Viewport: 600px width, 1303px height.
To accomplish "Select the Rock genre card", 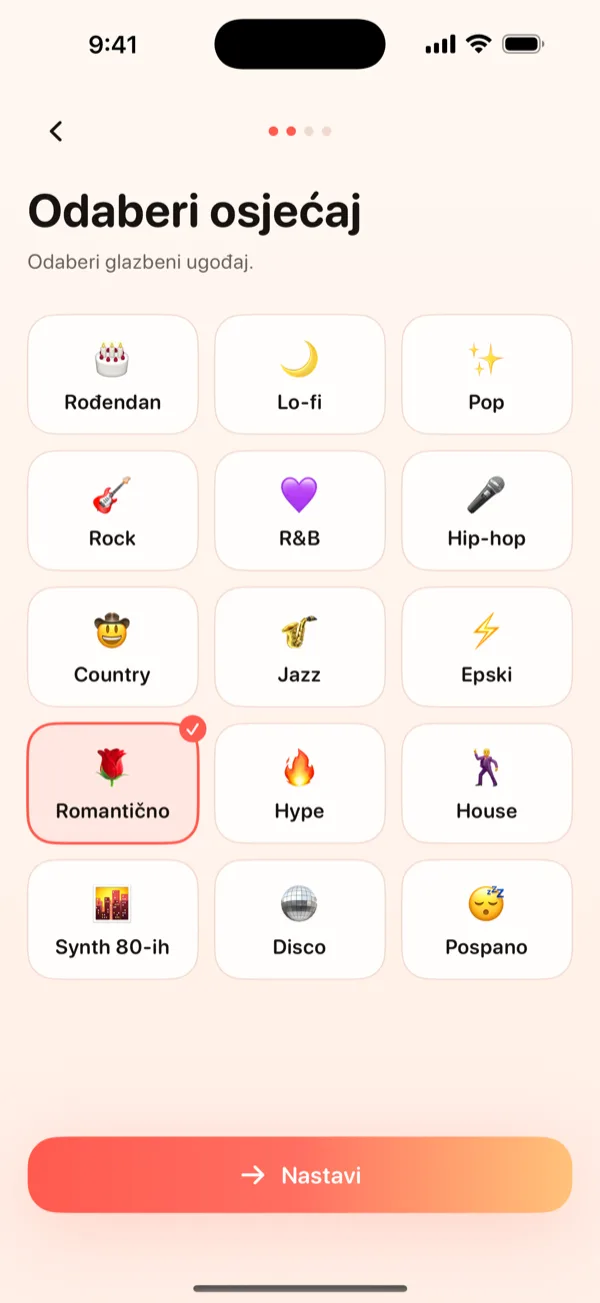I will [x=113, y=510].
